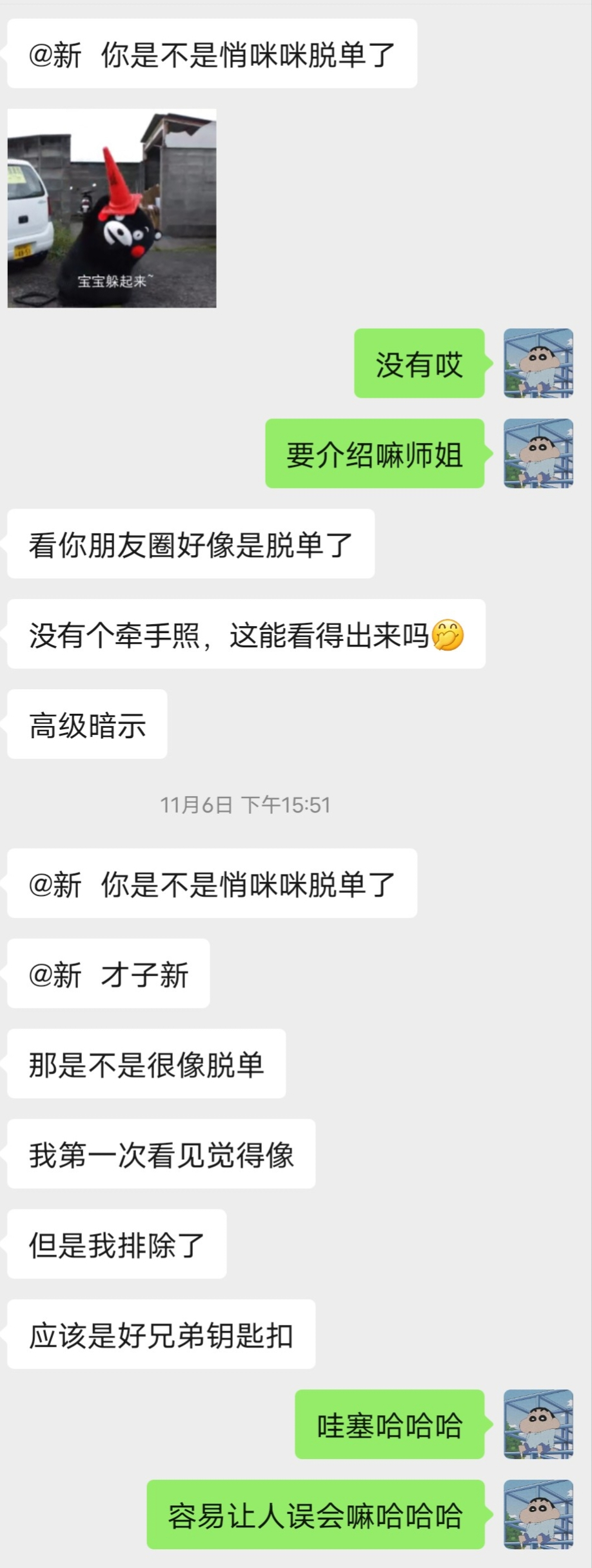
Task: Tap the avatar beside 哇塞哈哈哈 message
Action: [538, 1424]
